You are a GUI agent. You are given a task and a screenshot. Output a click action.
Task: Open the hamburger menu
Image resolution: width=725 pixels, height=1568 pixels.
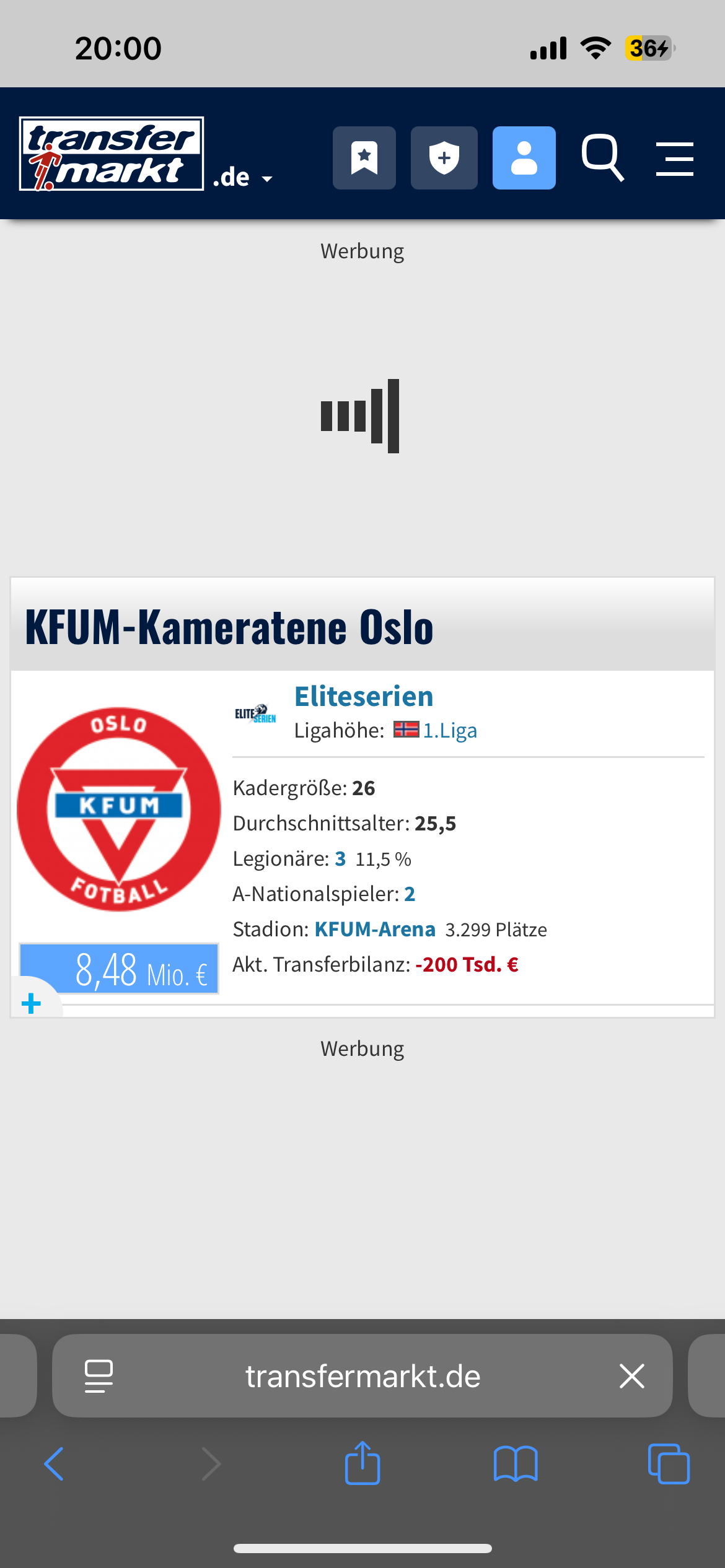tap(674, 159)
